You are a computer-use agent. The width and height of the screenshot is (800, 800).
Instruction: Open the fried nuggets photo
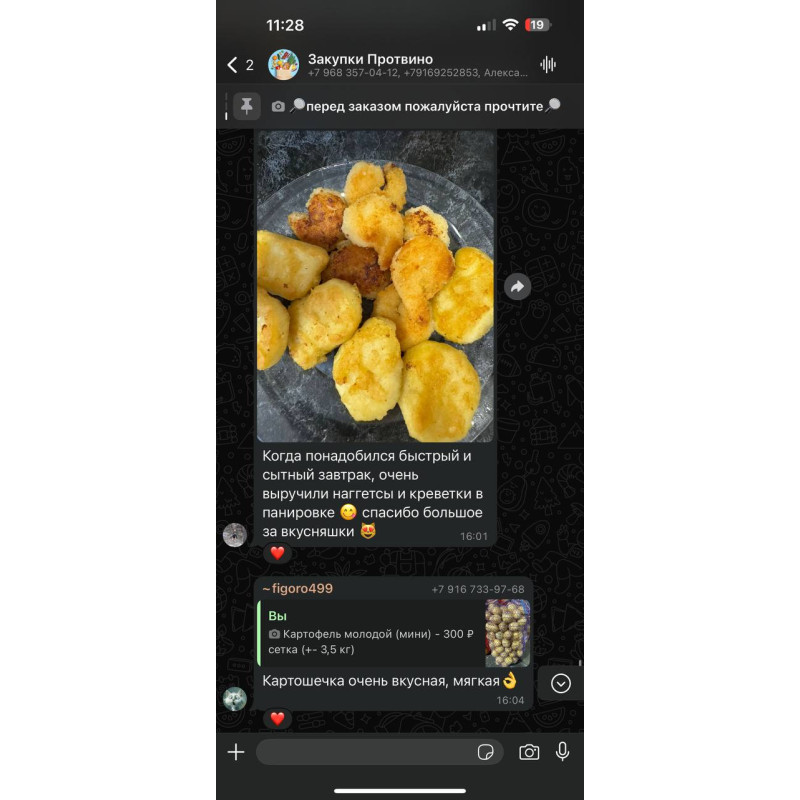(x=376, y=287)
